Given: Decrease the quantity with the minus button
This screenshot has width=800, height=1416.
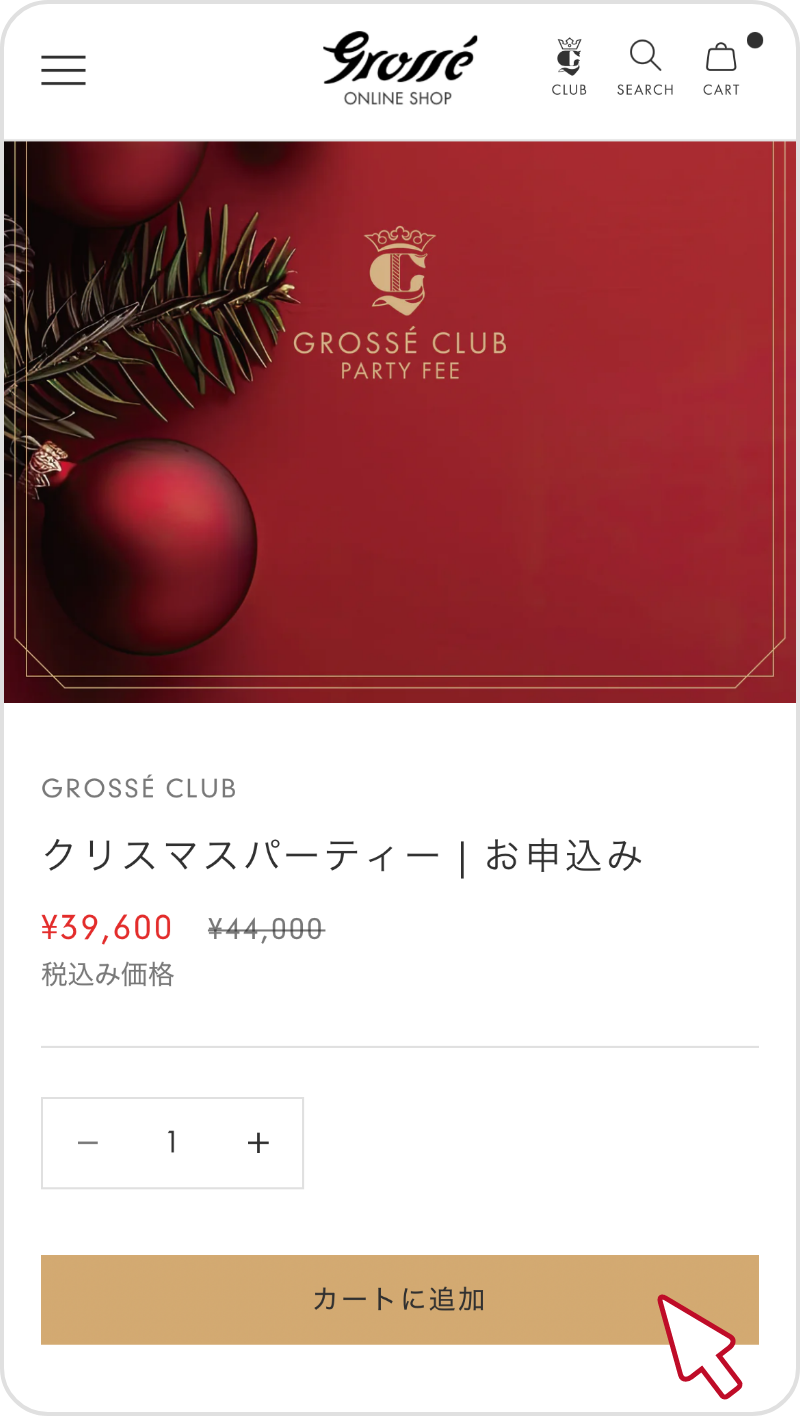Looking at the screenshot, I should click(88, 1143).
